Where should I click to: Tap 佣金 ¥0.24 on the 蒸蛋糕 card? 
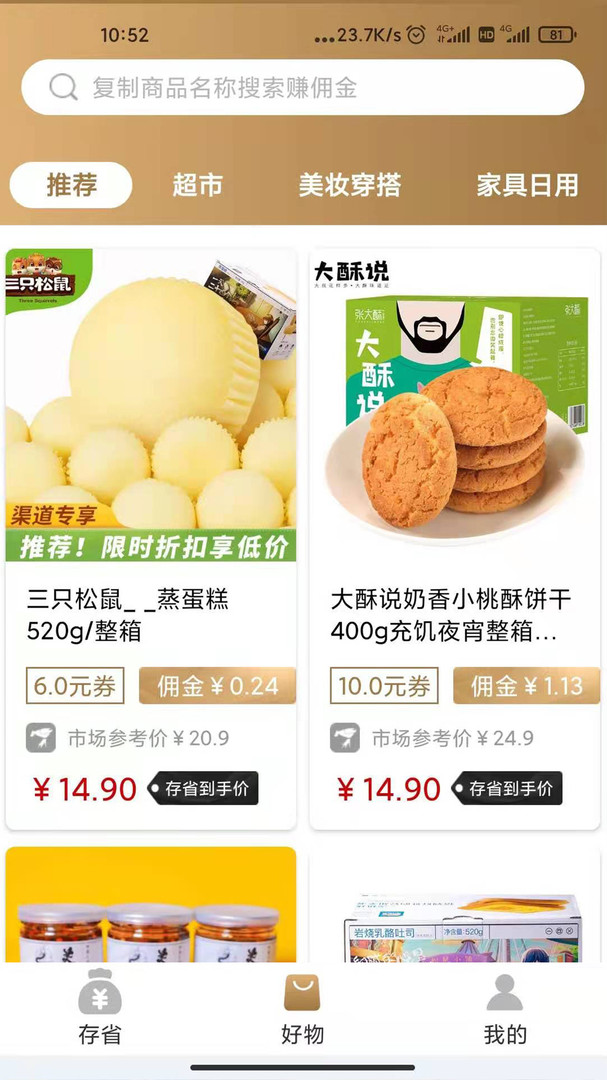tap(218, 685)
